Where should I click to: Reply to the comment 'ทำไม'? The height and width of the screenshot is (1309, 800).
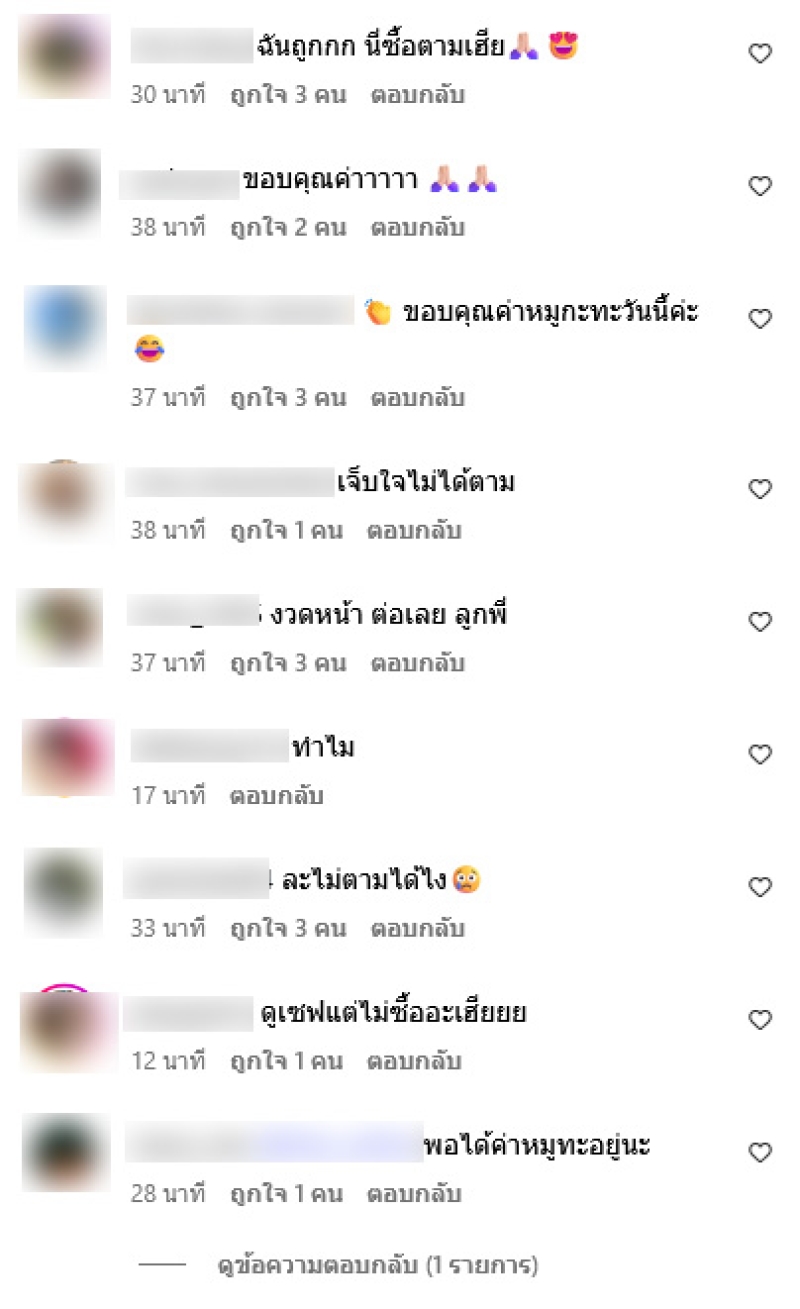coord(276,796)
